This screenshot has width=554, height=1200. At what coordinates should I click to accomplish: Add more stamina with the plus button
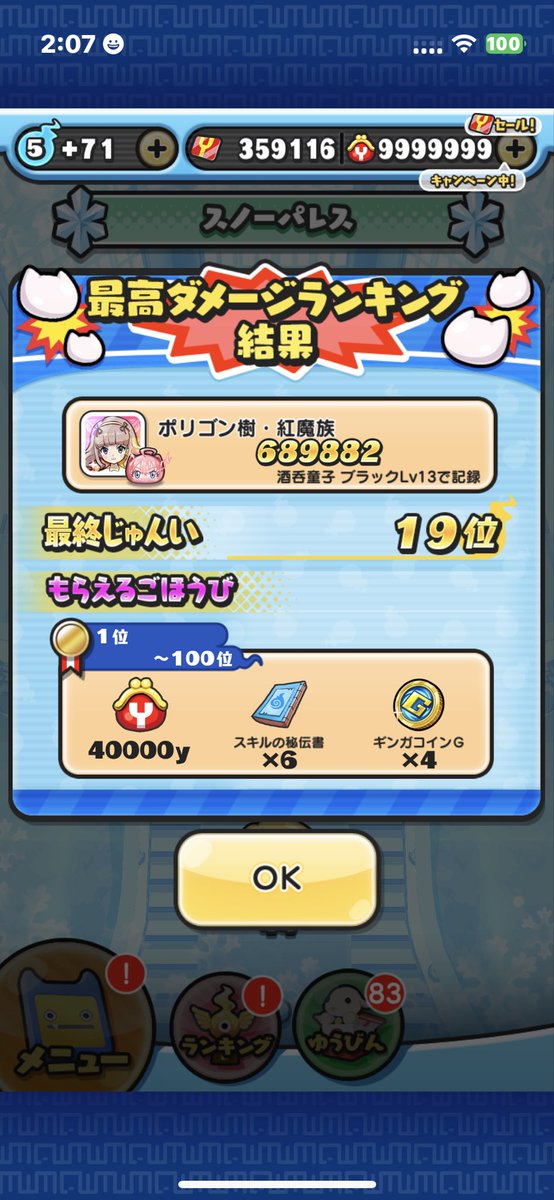(x=156, y=150)
